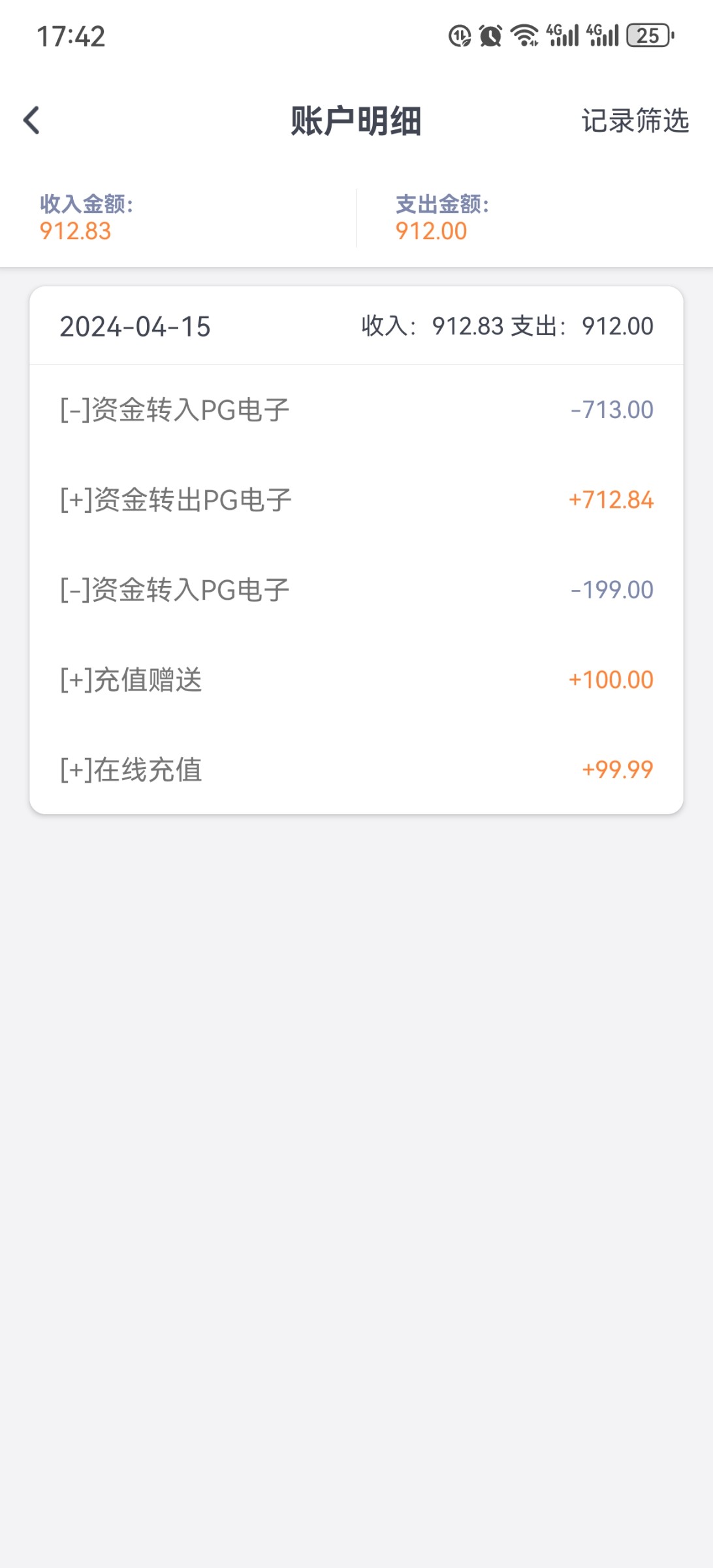Viewport: 713px width, 1568px height.
Task: Go back using the top-left arrow
Action: pos(31,121)
